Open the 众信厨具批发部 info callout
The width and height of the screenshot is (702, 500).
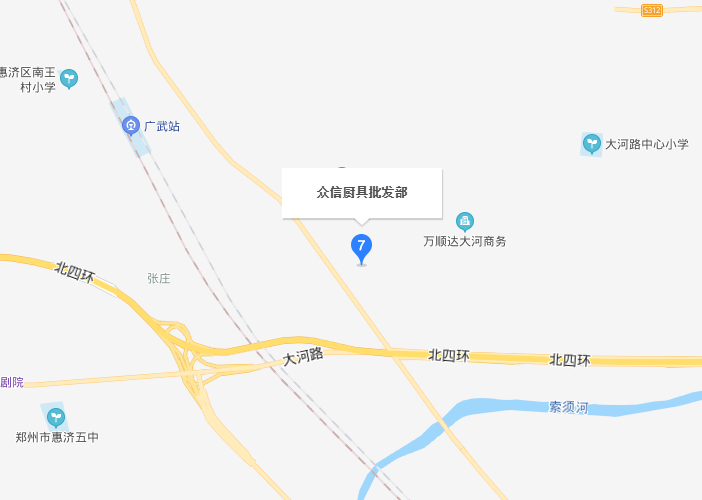361,192
